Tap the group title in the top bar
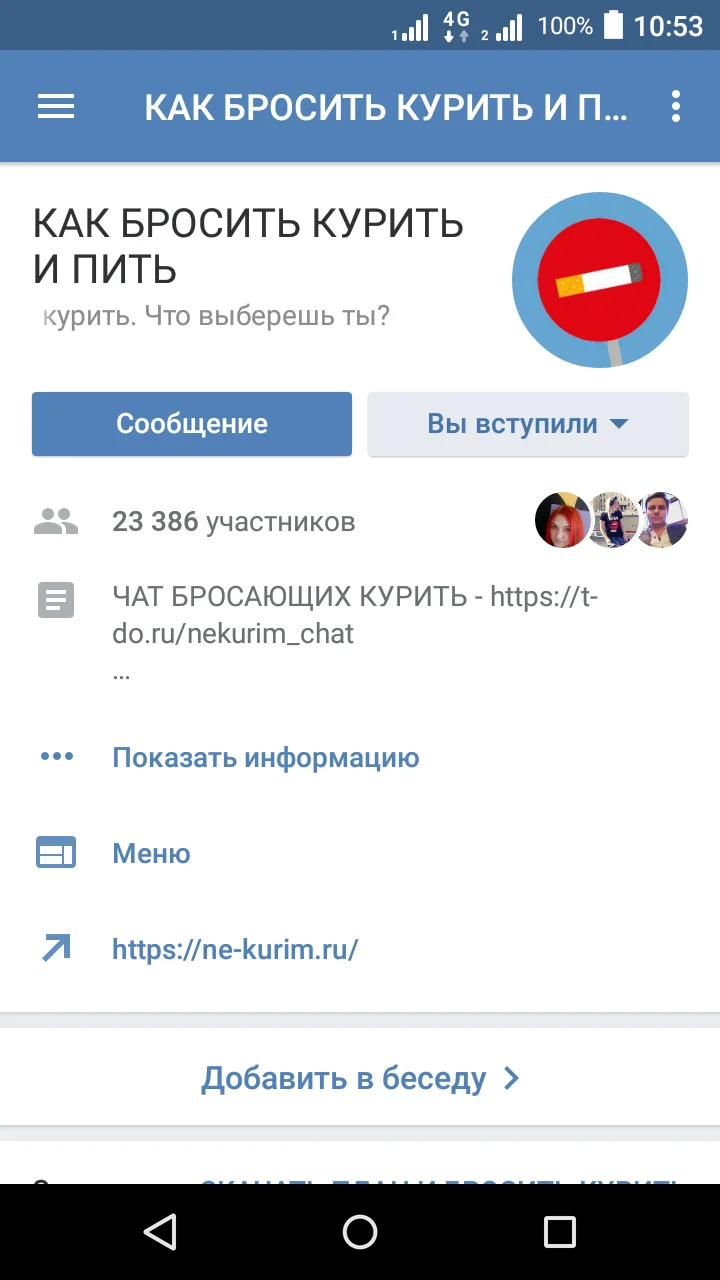 [386, 106]
